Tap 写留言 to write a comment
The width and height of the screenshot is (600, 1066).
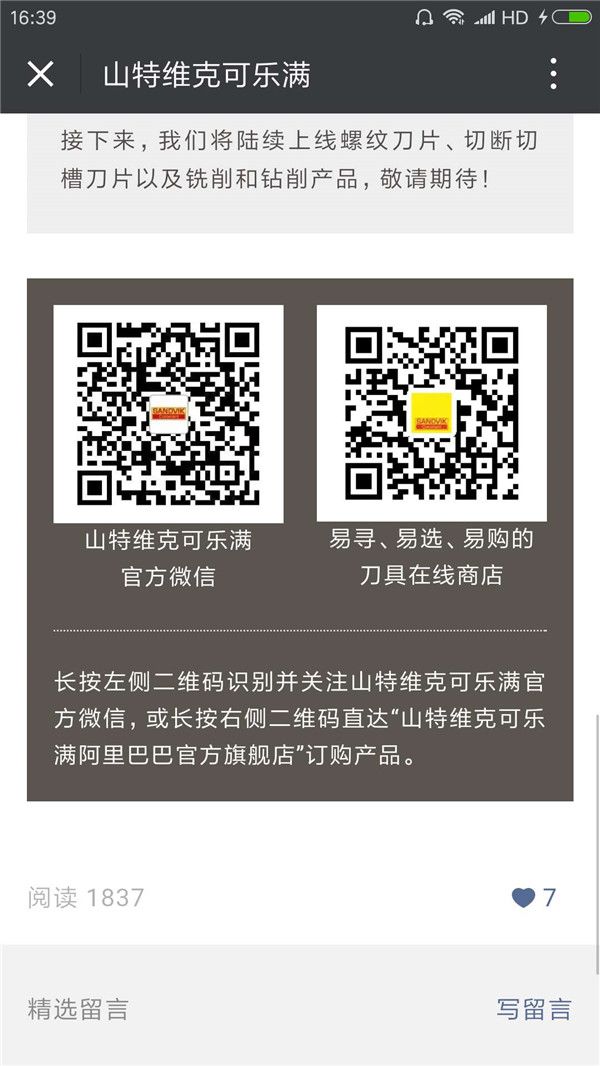click(x=534, y=1009)
